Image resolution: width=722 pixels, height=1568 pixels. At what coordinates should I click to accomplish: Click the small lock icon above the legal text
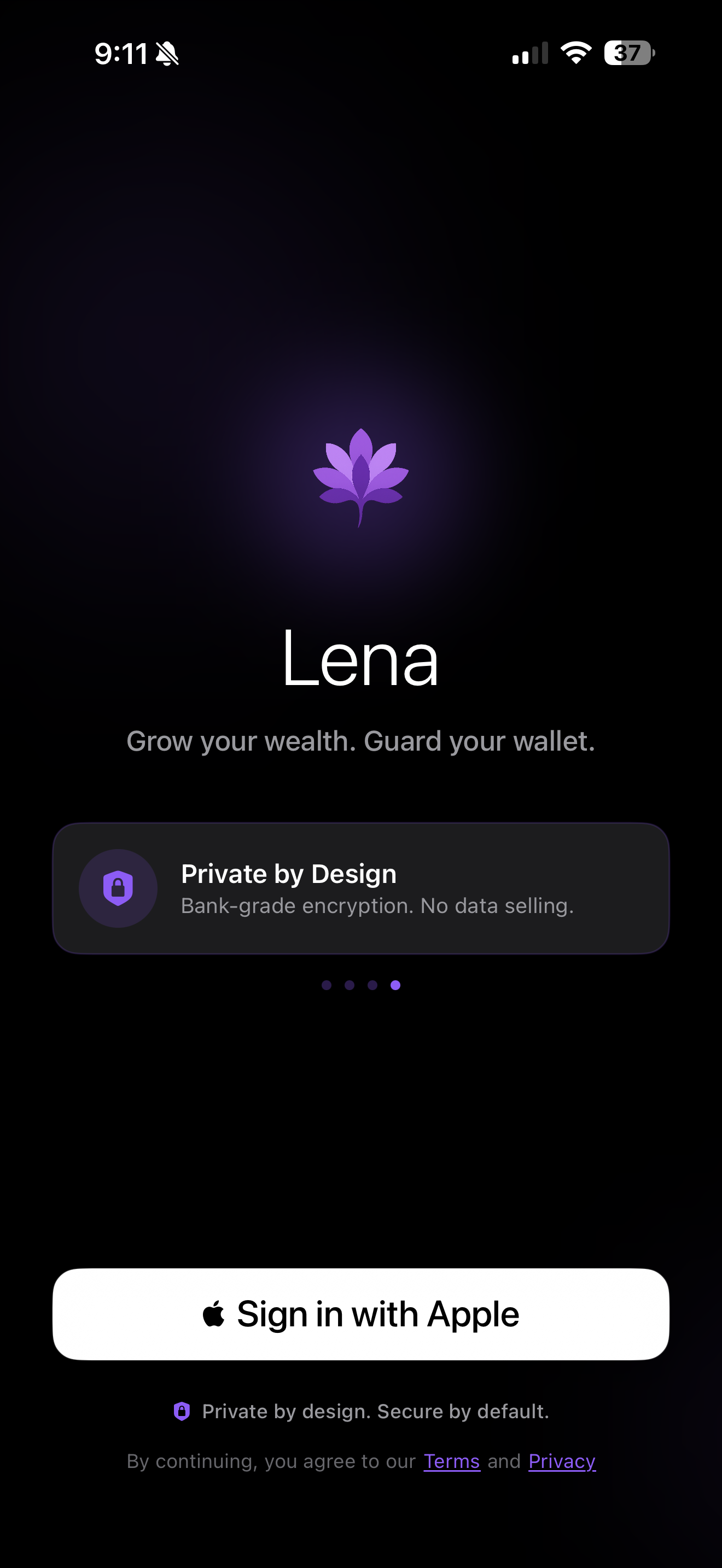183,1411
